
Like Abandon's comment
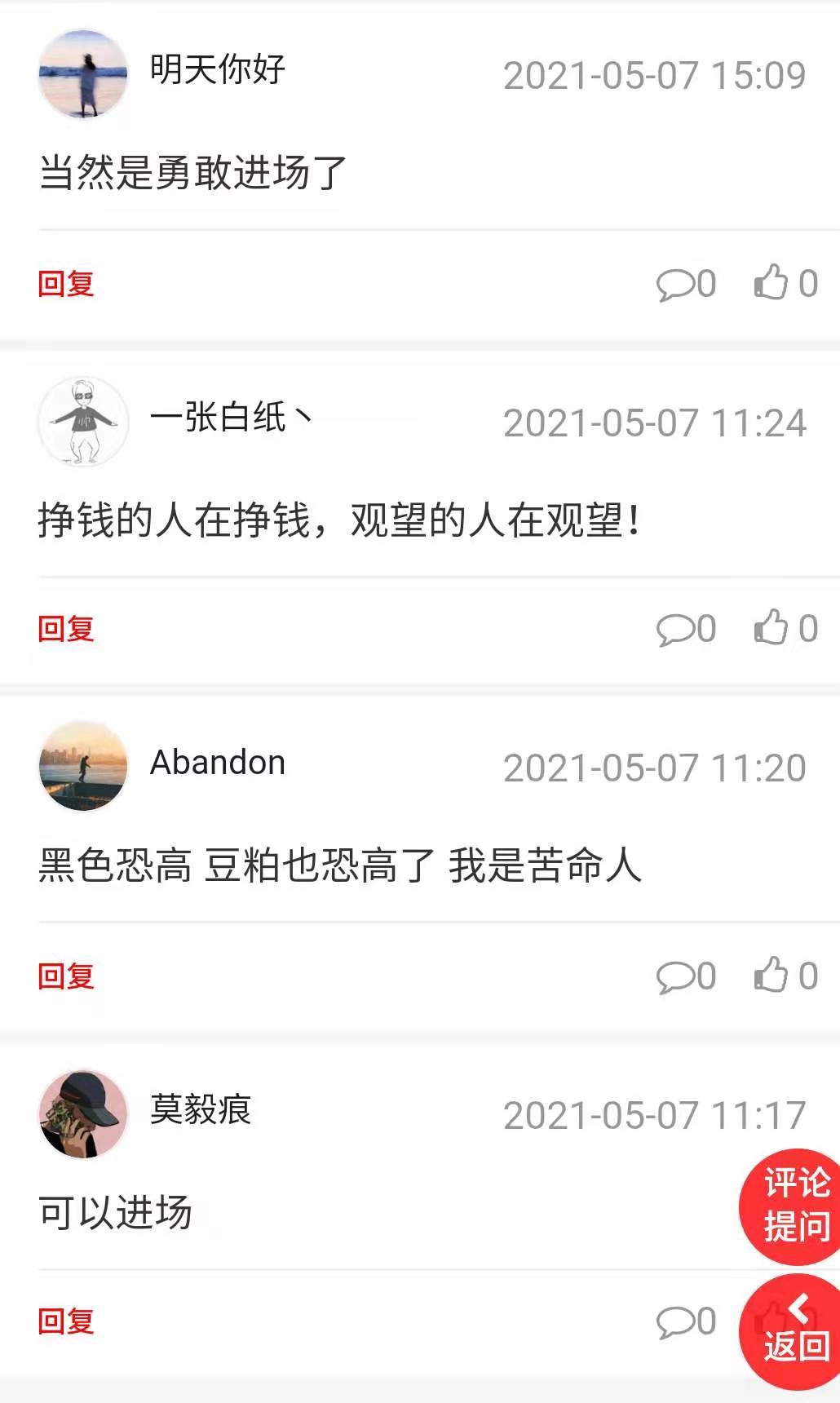click(785, 976)
